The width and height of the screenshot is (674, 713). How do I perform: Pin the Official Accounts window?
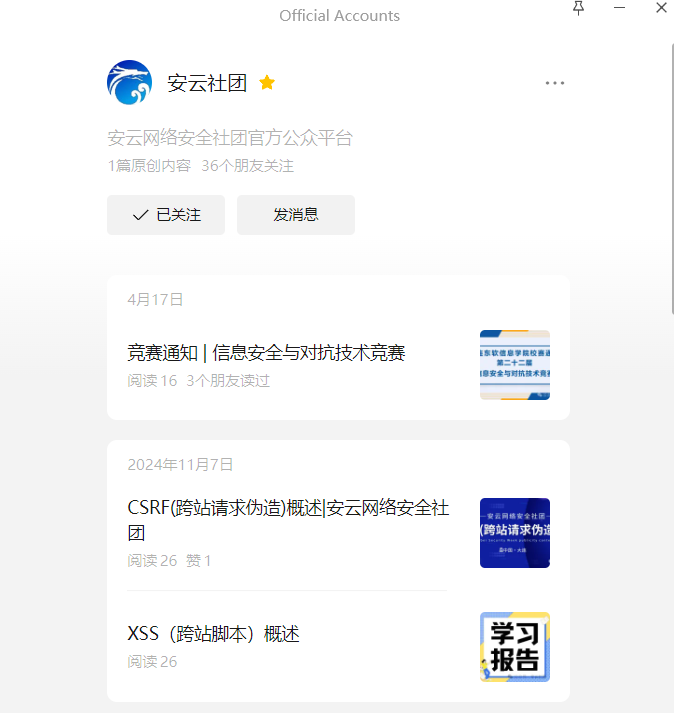point(578,8)
